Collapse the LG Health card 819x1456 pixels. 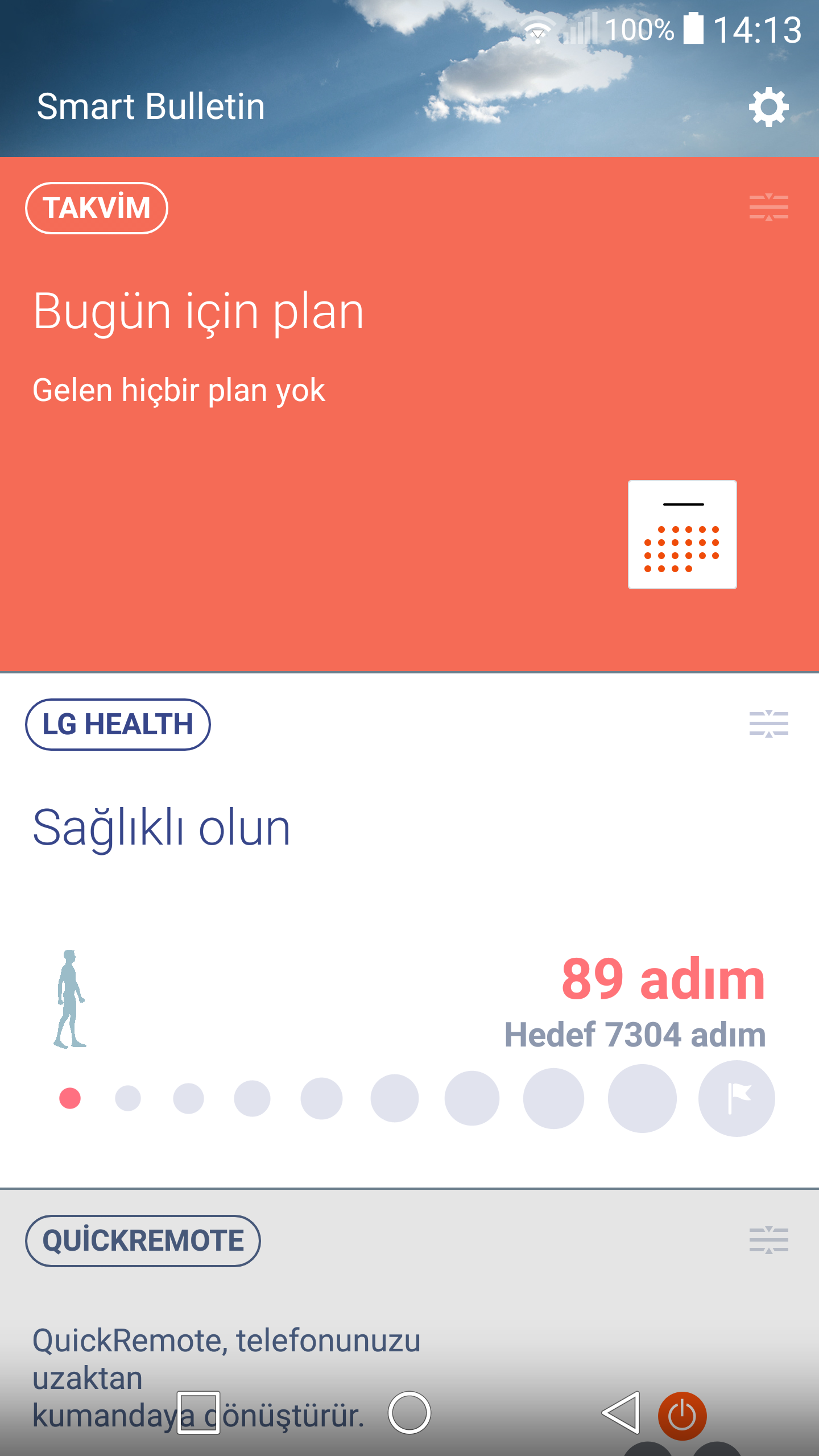[x=768, y=724]
